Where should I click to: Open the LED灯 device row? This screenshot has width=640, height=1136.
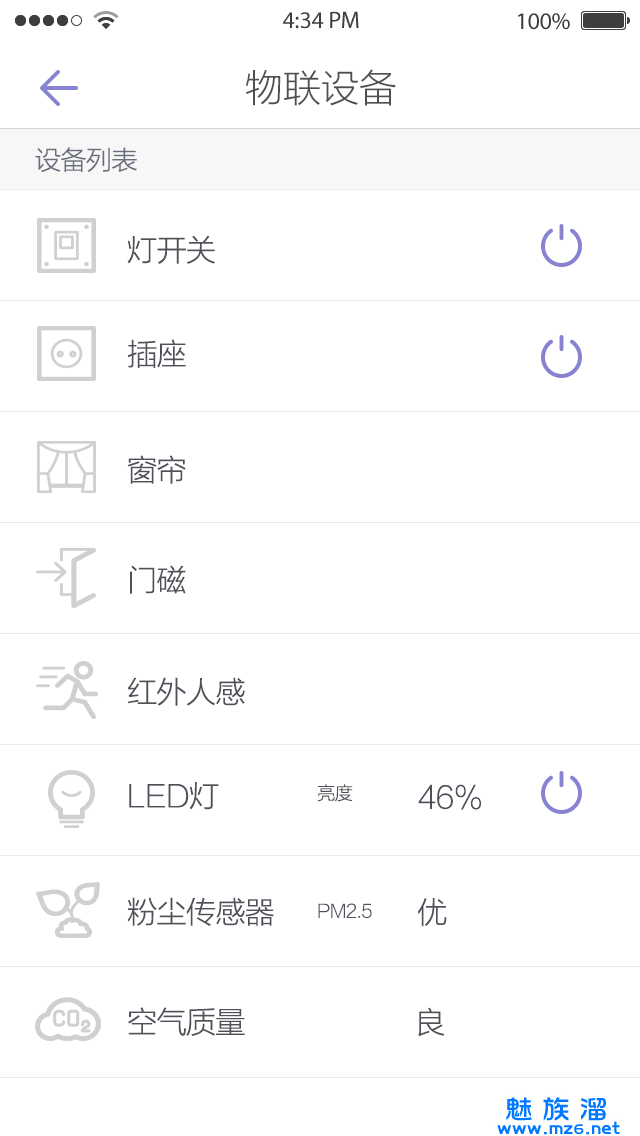[x=320, y=800]
